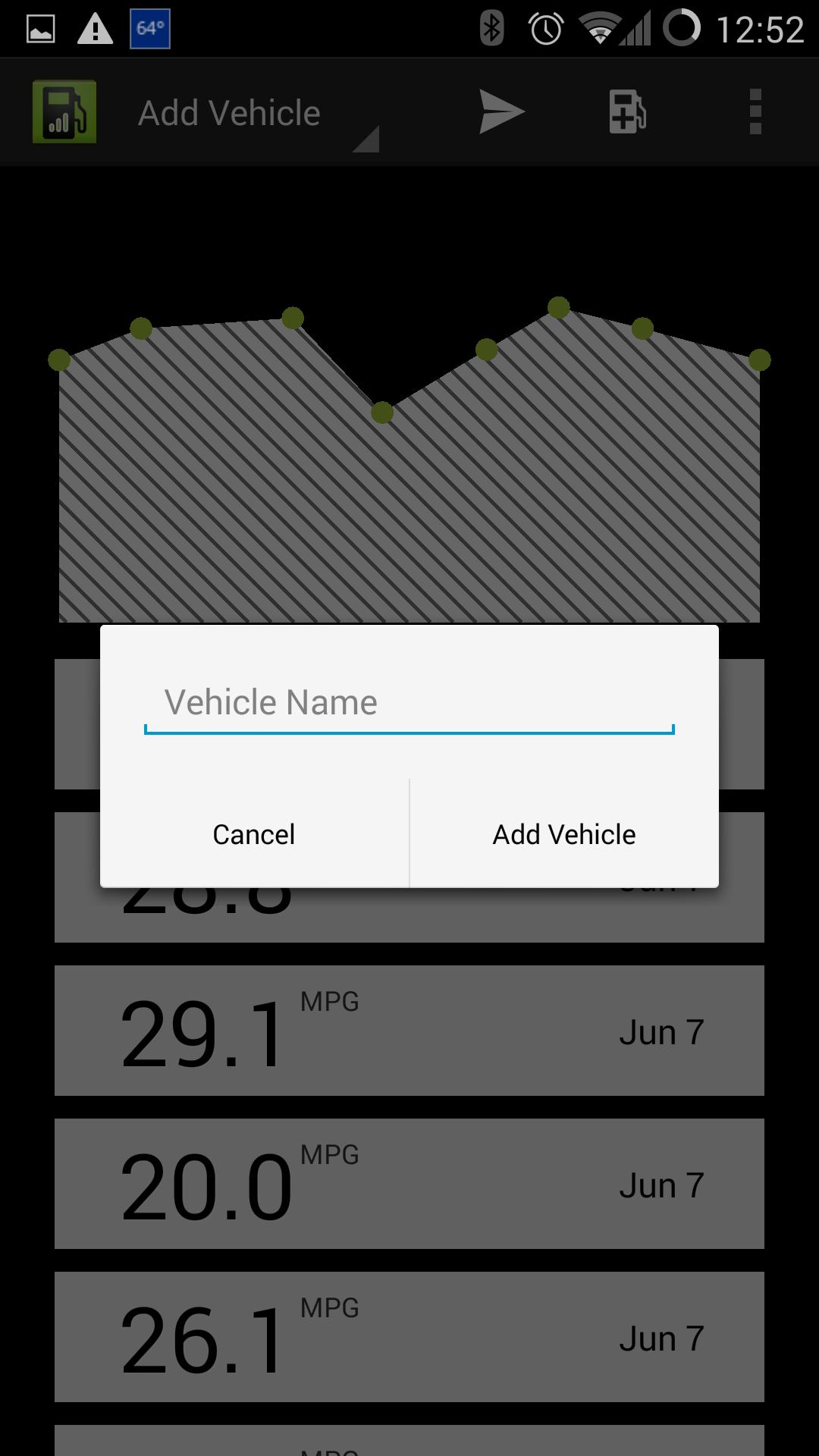This screenshot has height=1456, width=819.
Task: Add a new fuel fill-up entry
Action: [628, 112]
